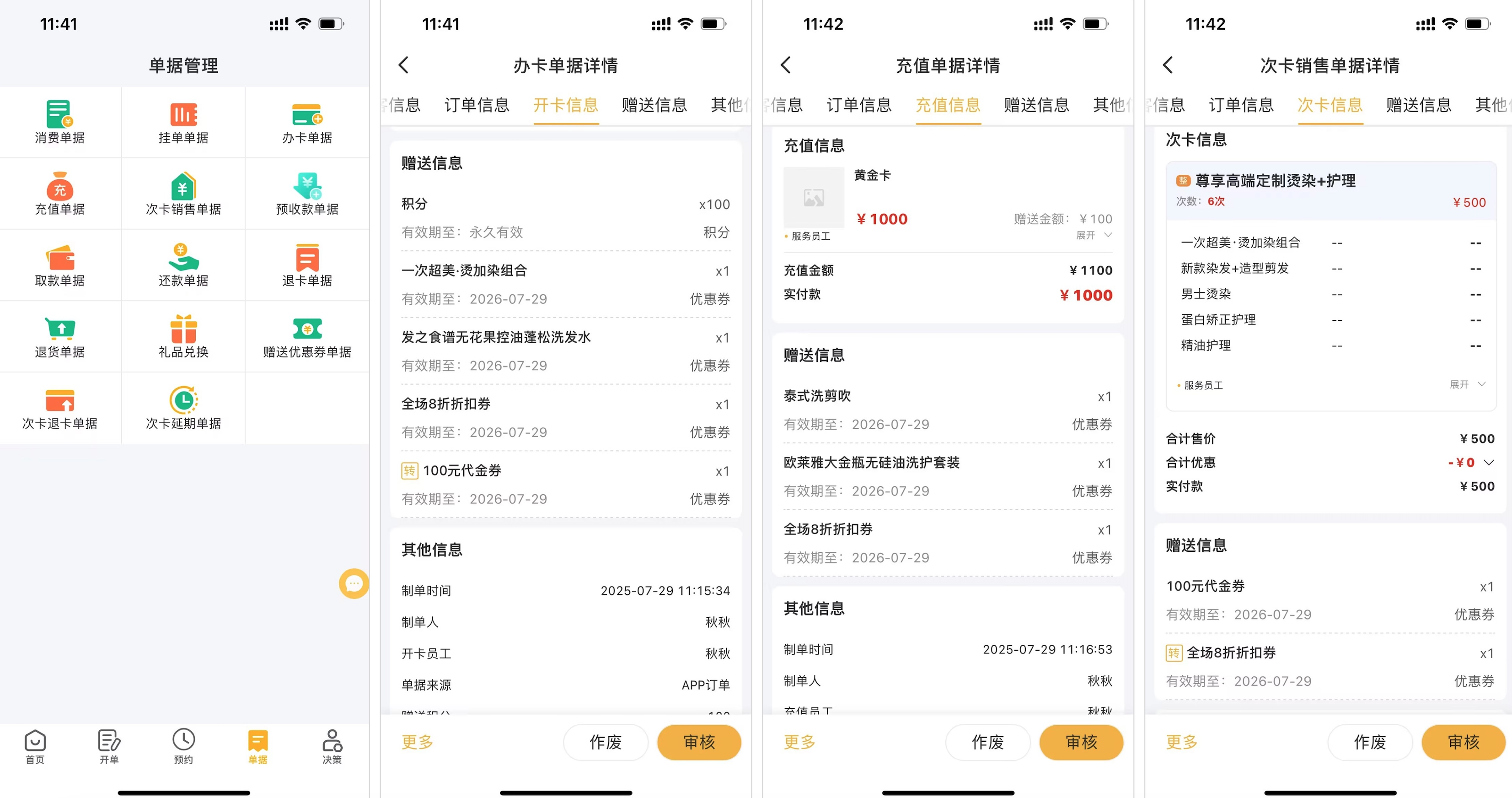
Task: Open 礼品兑换
Action: (x=183, y=336)
